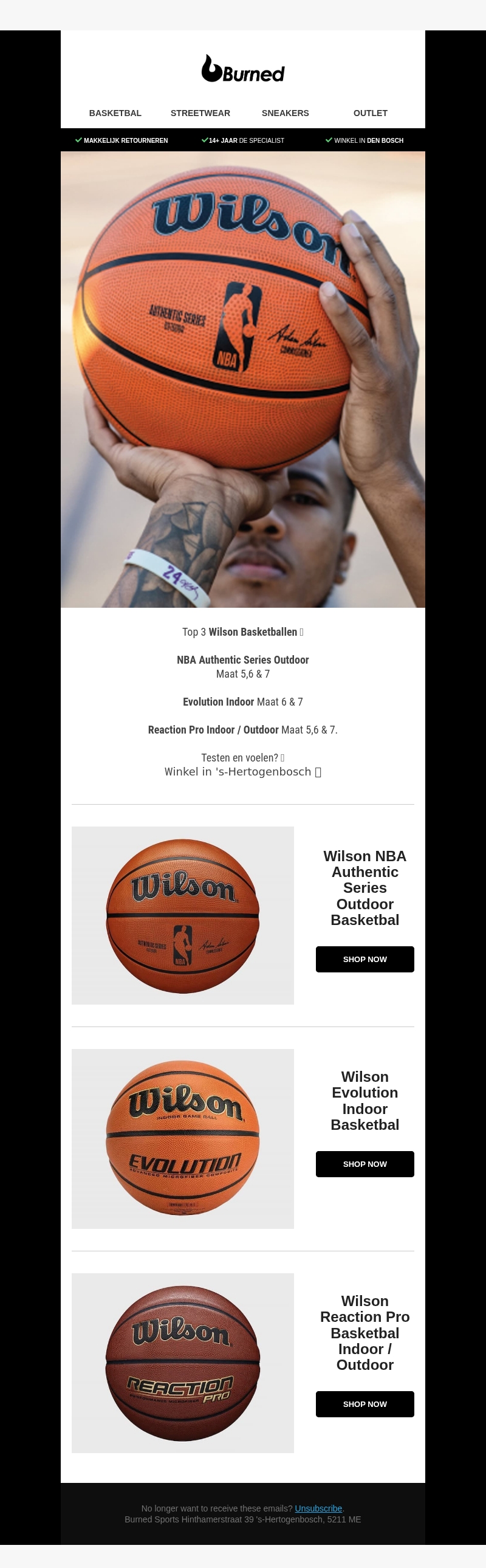Visit the OUTLET section
This screenshot has height=1568, width=486.
[x=370, y=113]
